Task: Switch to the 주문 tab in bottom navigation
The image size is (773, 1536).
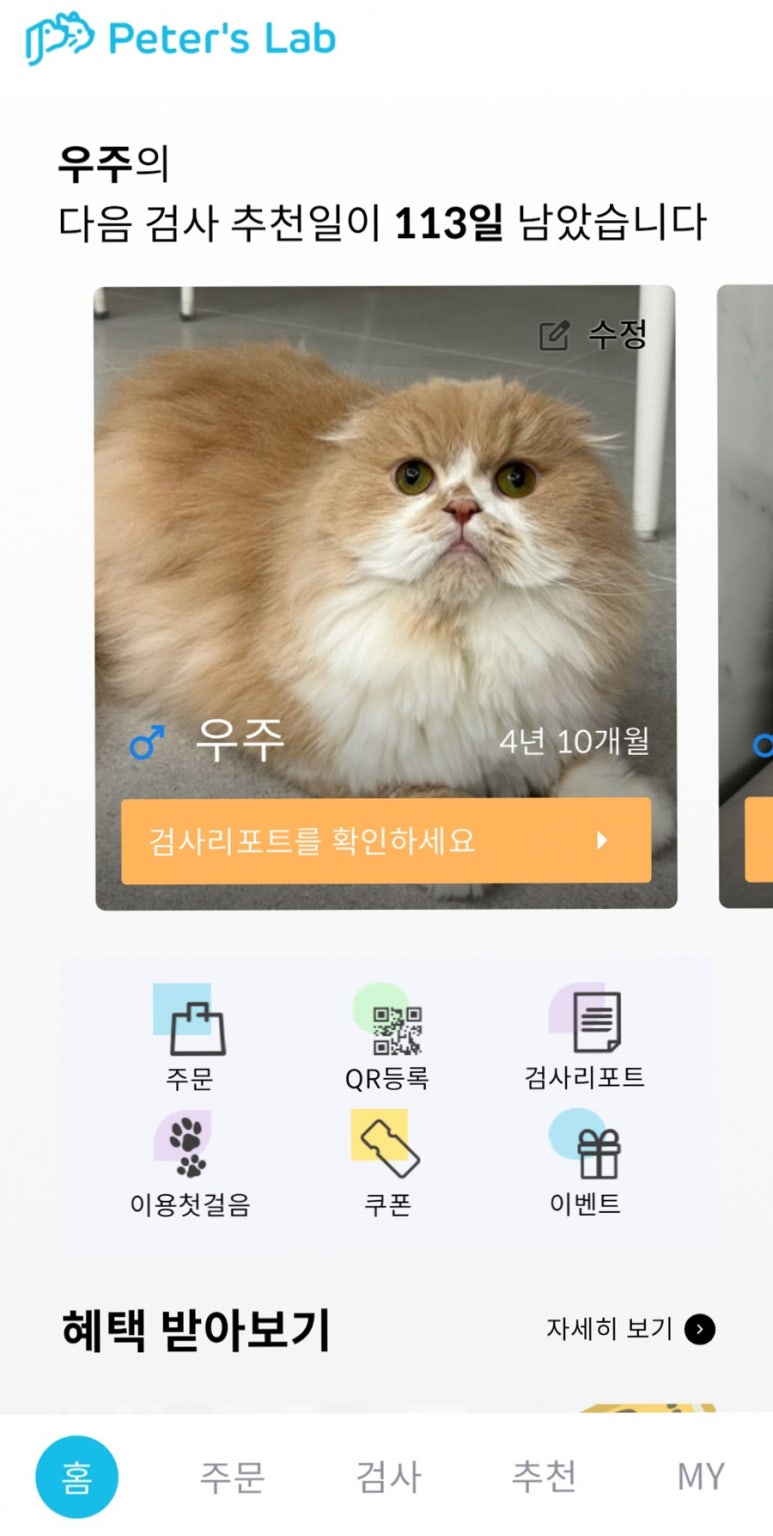Action: 232,1476
